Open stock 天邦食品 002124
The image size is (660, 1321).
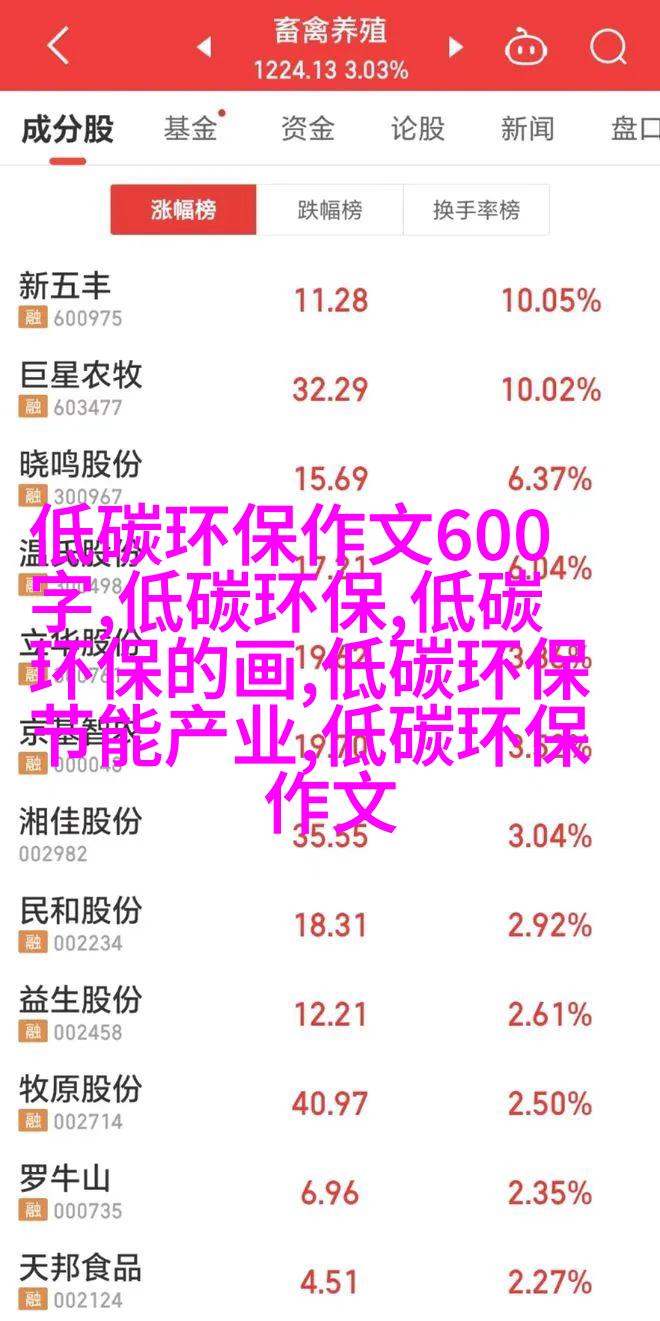coord(330,1279)
